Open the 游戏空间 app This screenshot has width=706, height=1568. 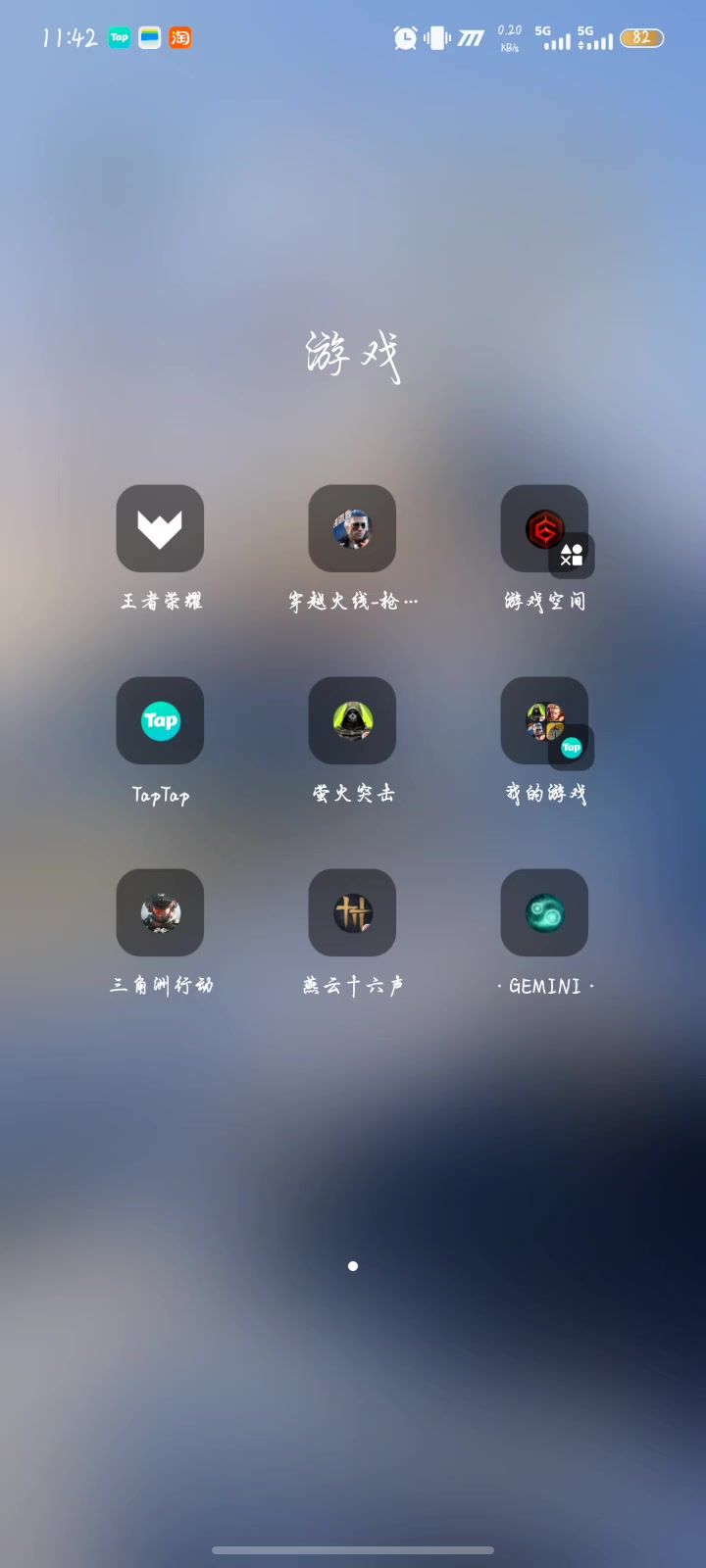coord(544,528)
